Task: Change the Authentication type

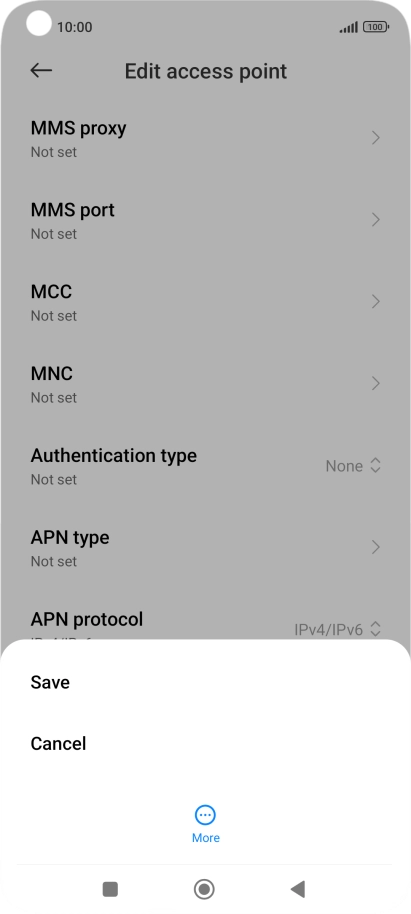Action: click(x=205, y=466)
